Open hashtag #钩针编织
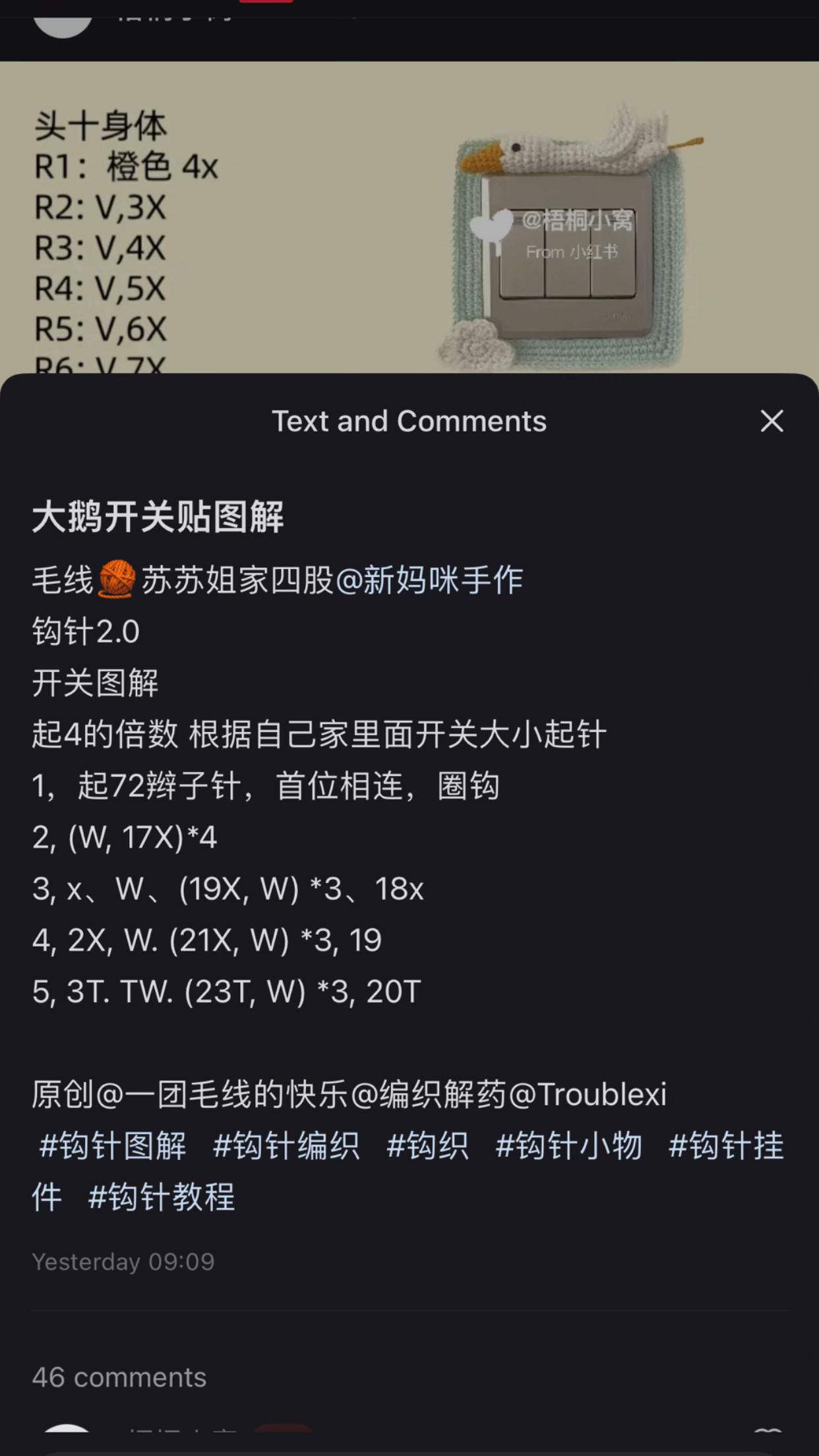 (286, 1146)
